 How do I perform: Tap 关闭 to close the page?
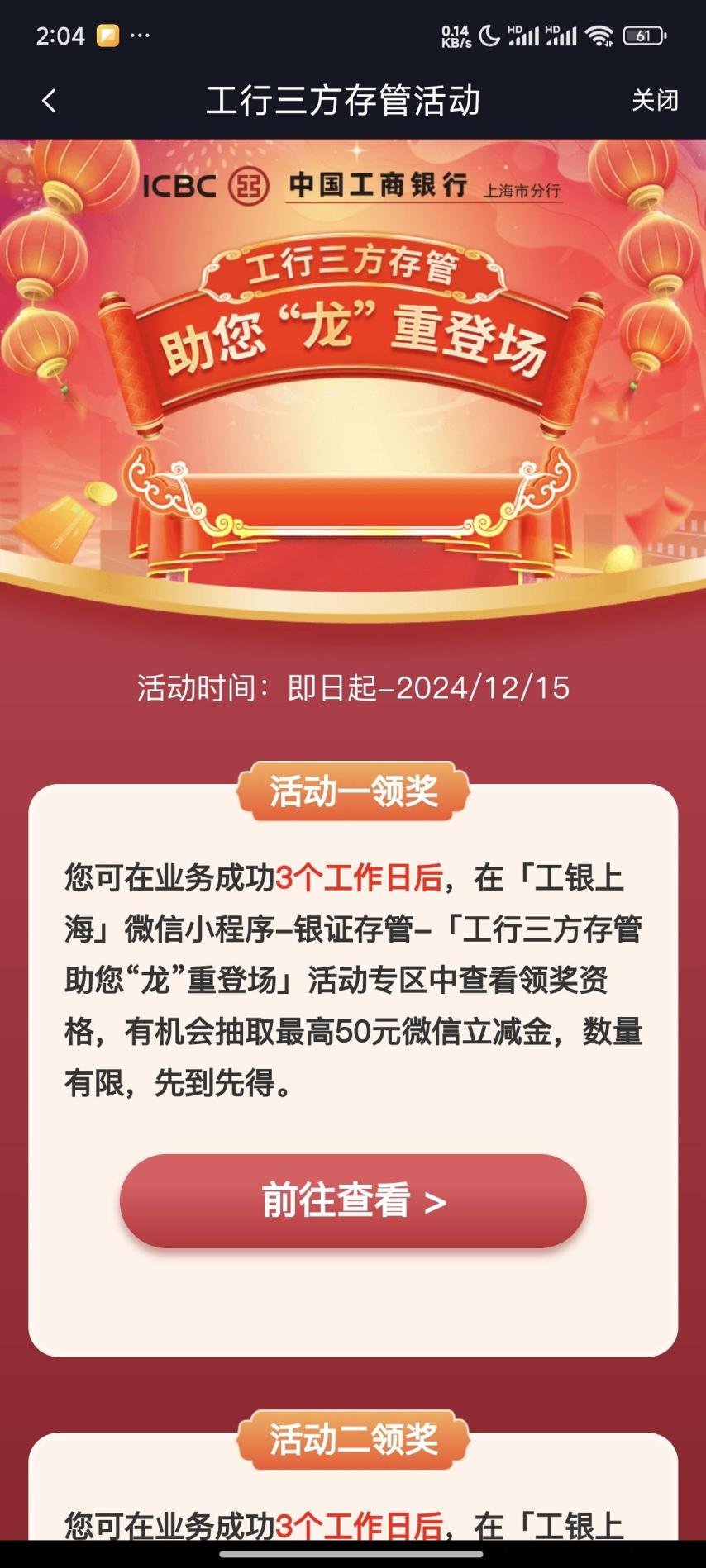[655, 101]
